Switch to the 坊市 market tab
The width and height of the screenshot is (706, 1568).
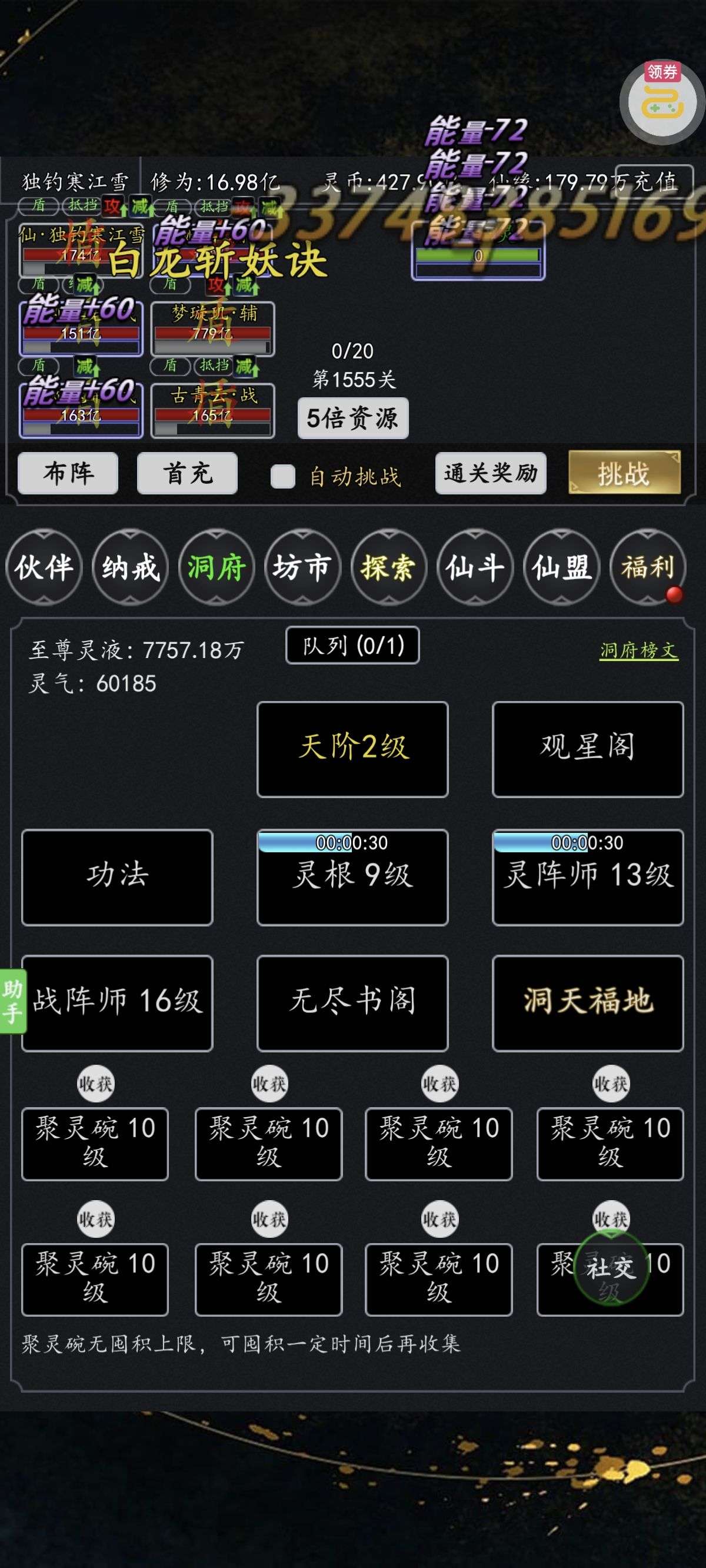[x=302, y=567]
